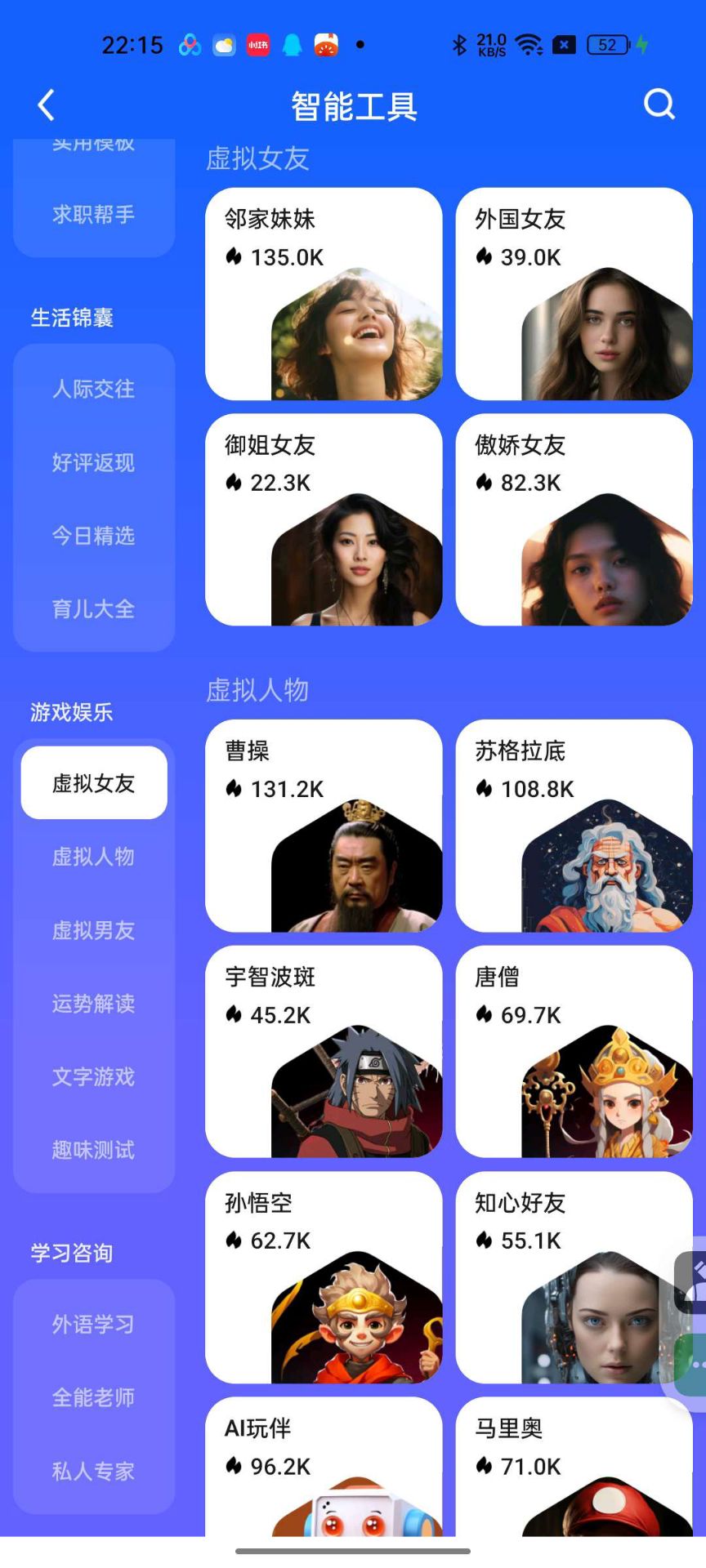
Task: Tap the Wi-Fi icon in the status bar
Action: pyautogui.click(x=532, y=43)
